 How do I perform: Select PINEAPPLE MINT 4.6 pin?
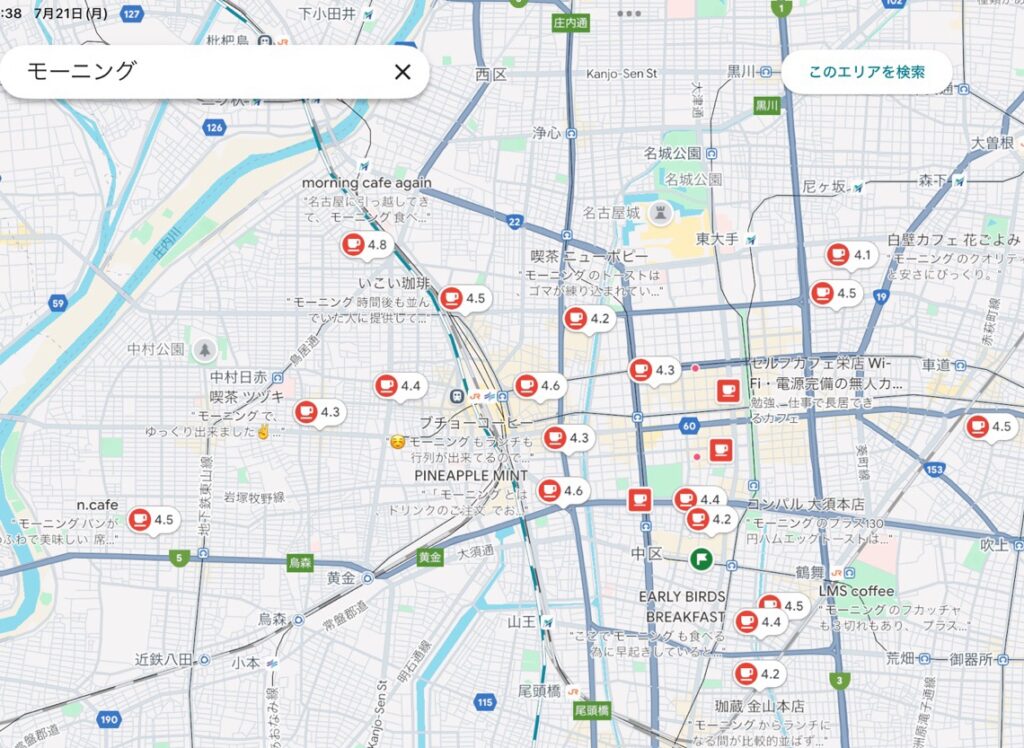click(x=560, y=491)
